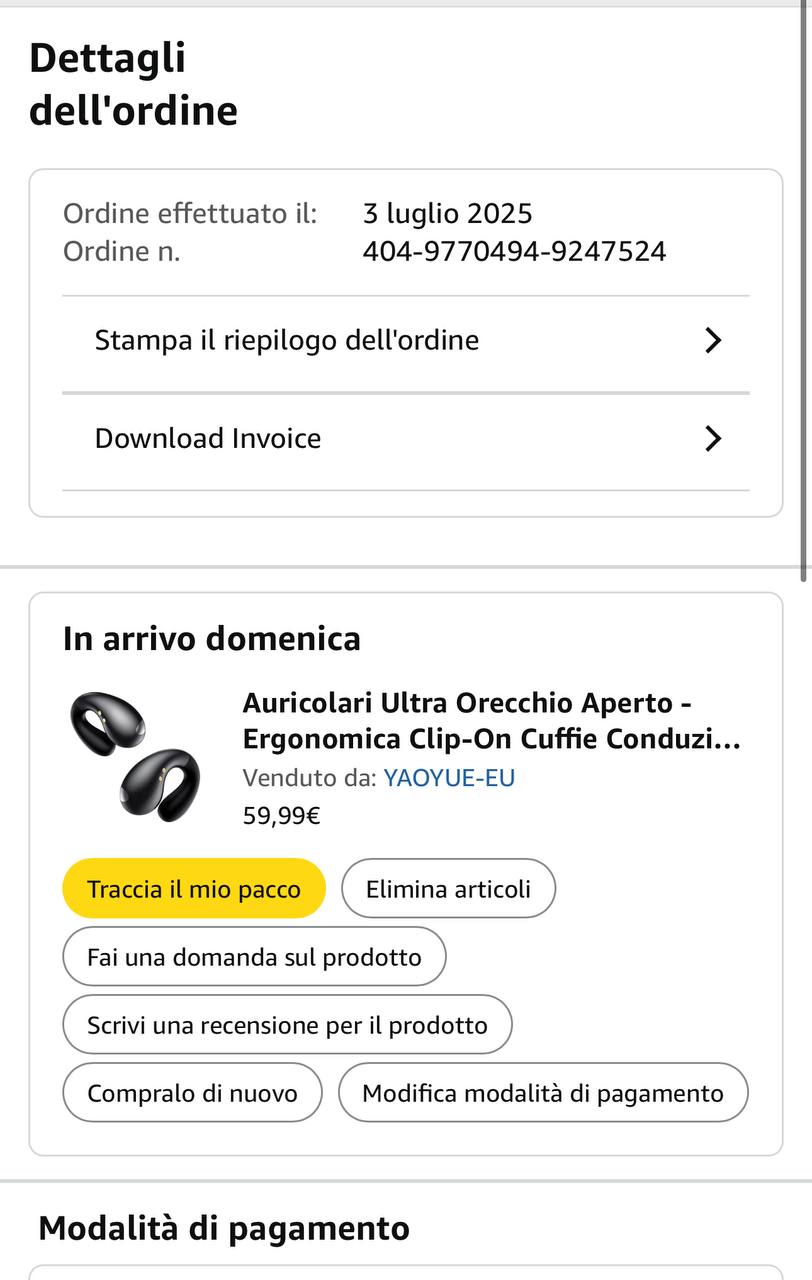The height and width of the screenshot is (1280, 812).
Task: View the earbuds product image
Action: pos(135,757)
